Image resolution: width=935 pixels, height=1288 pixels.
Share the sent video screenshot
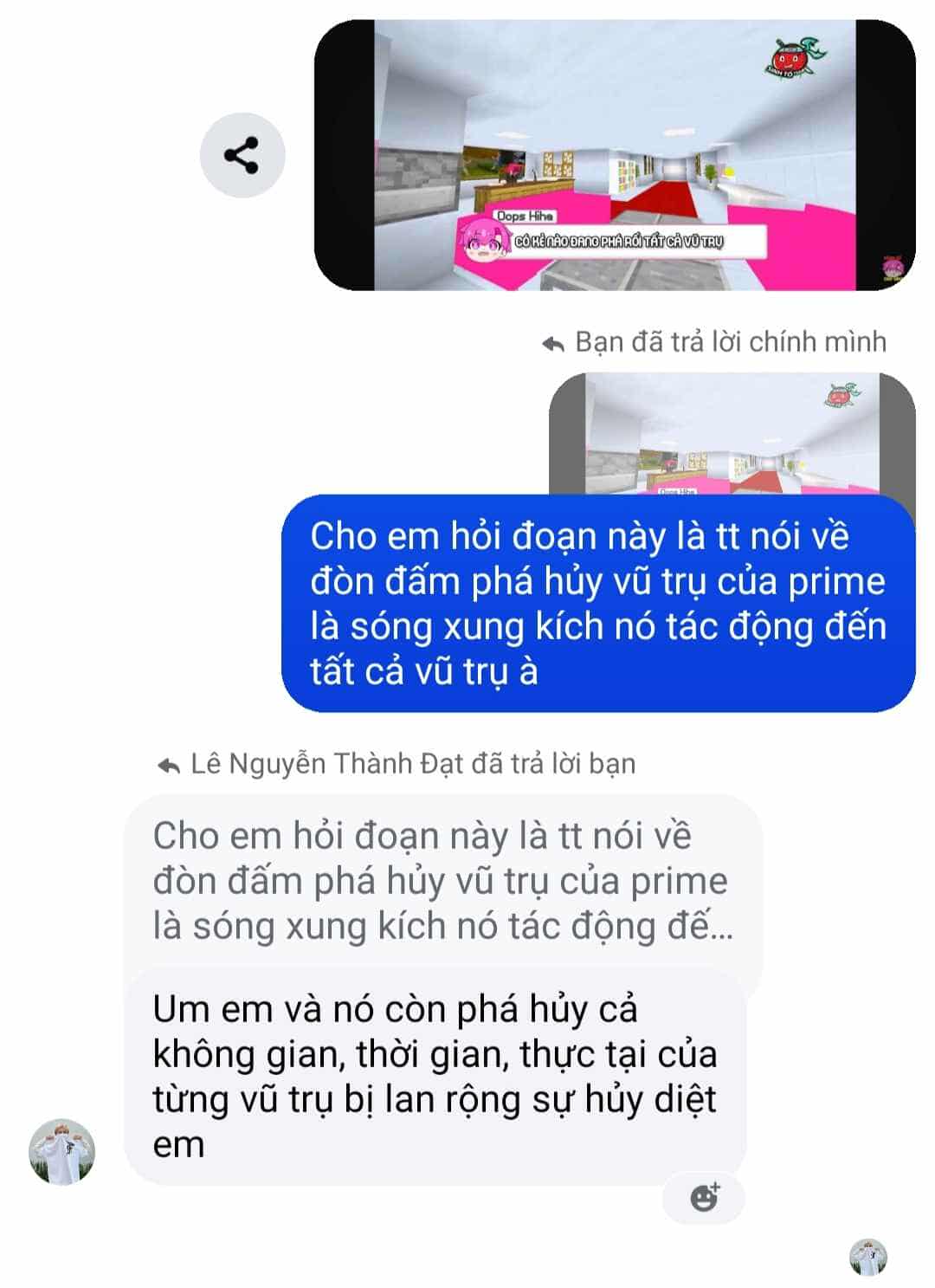[242, 155]
